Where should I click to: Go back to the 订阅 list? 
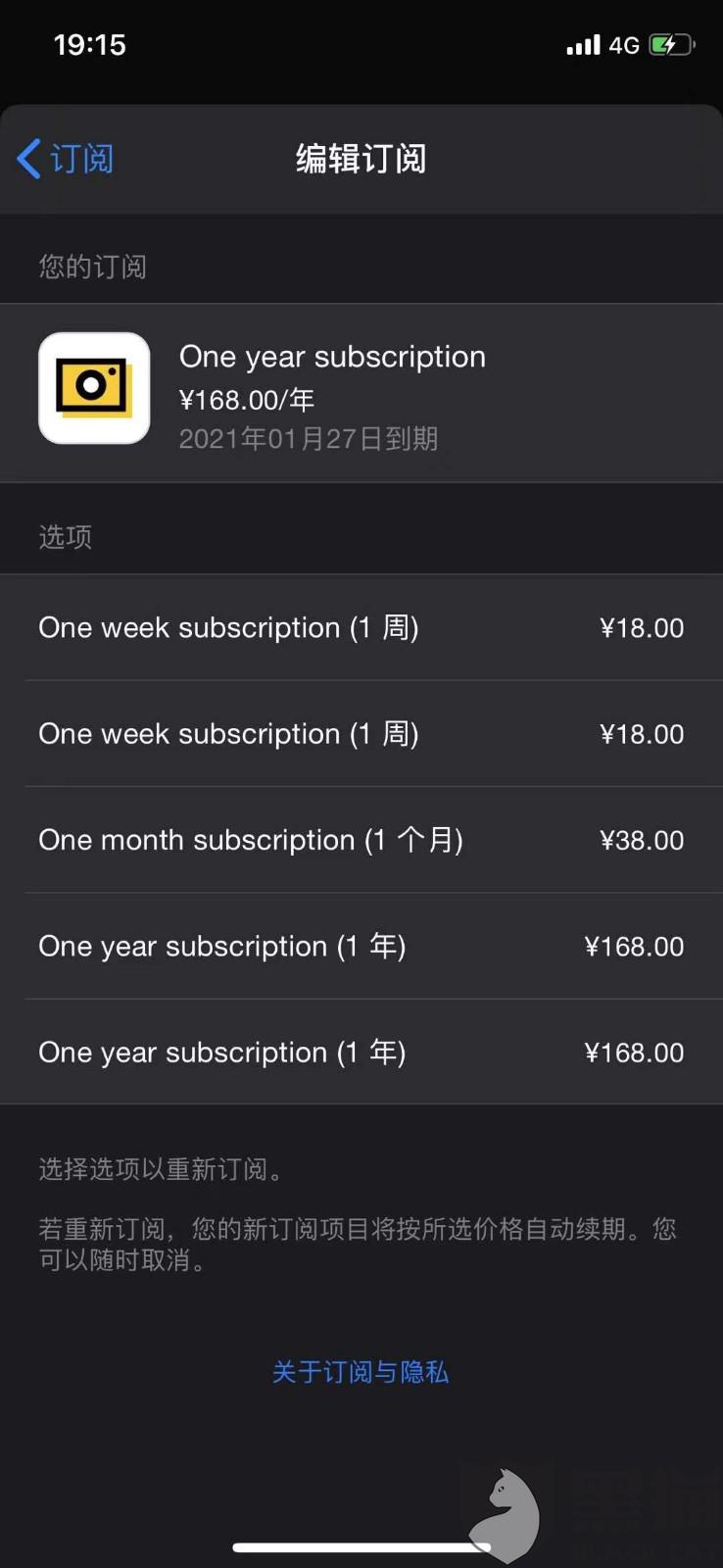click(x=66, y=159)
